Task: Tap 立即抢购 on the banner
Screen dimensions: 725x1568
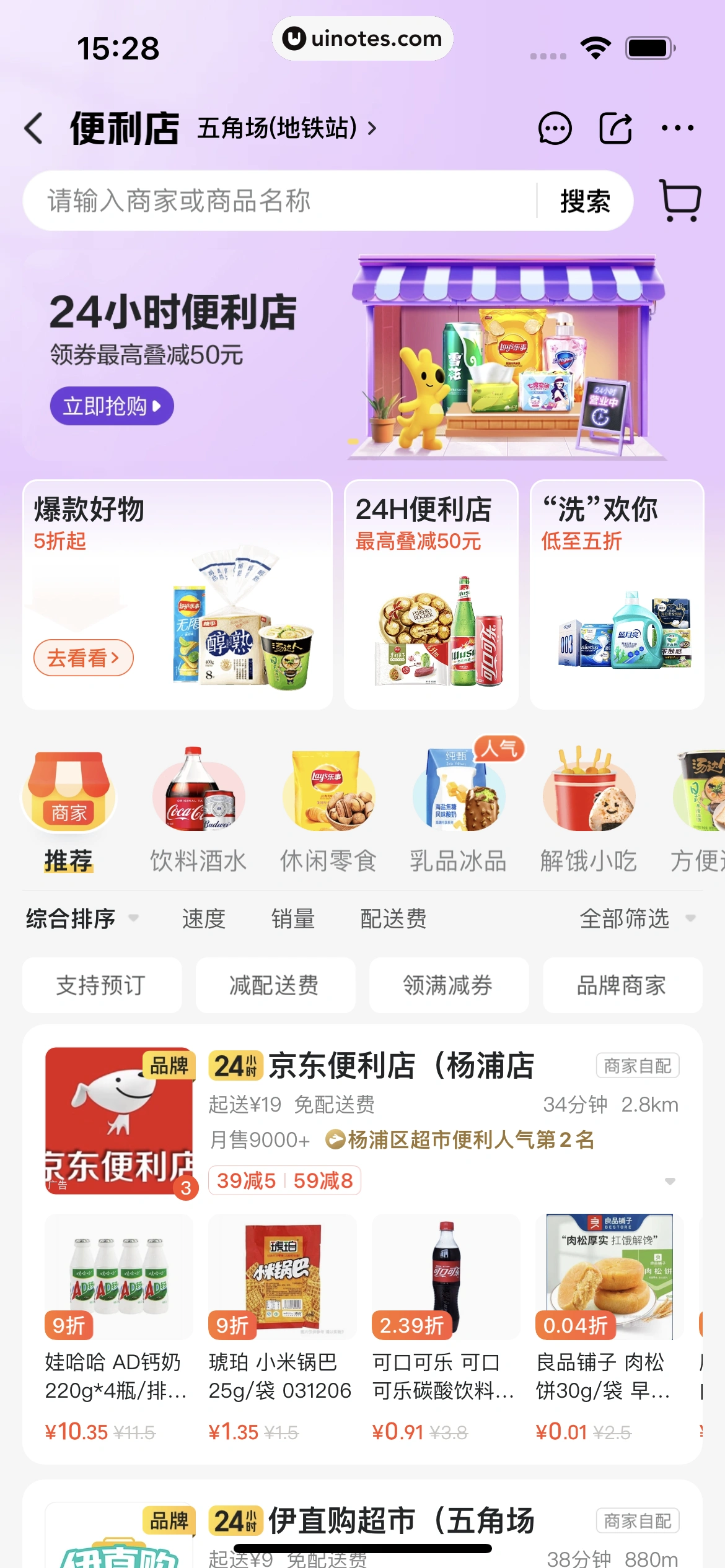Action: tap(112, 406)
